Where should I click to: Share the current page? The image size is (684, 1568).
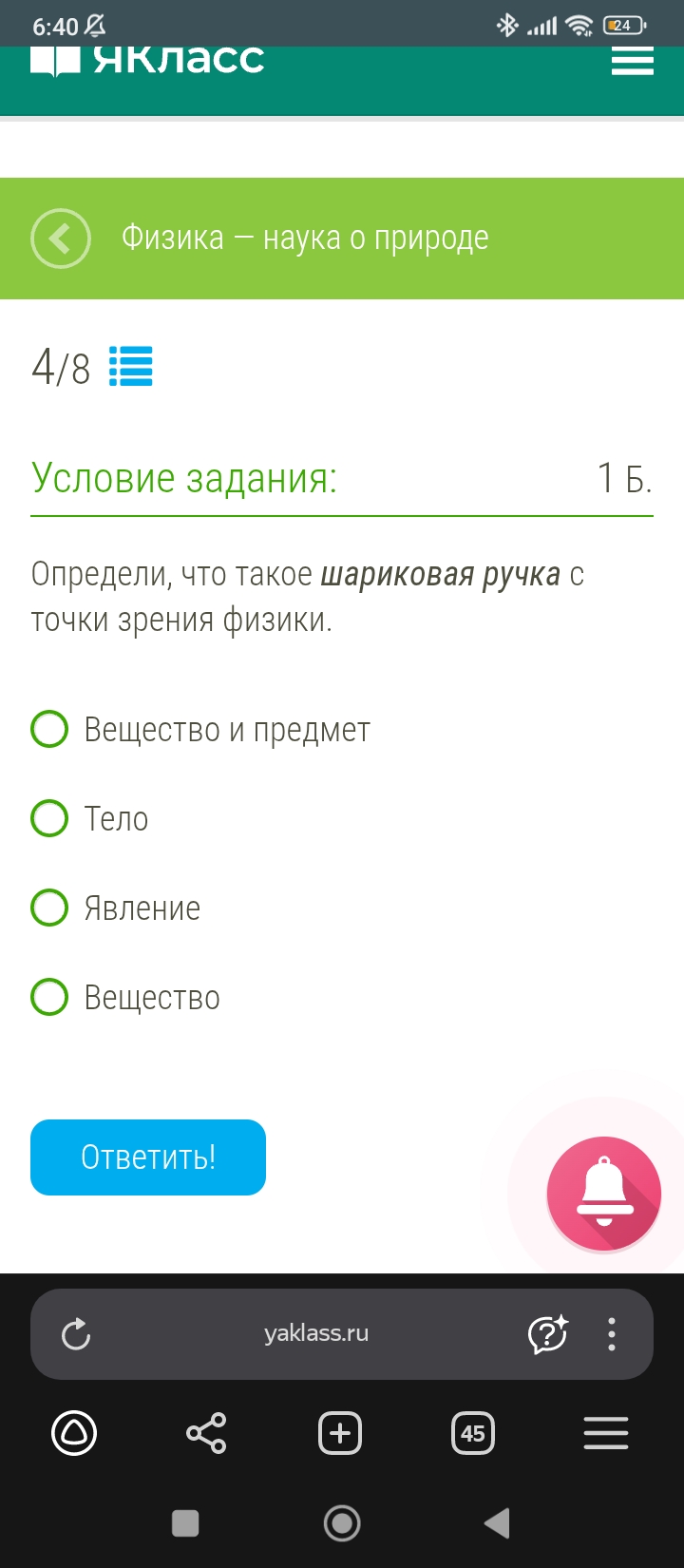[x=206, y=1433]
